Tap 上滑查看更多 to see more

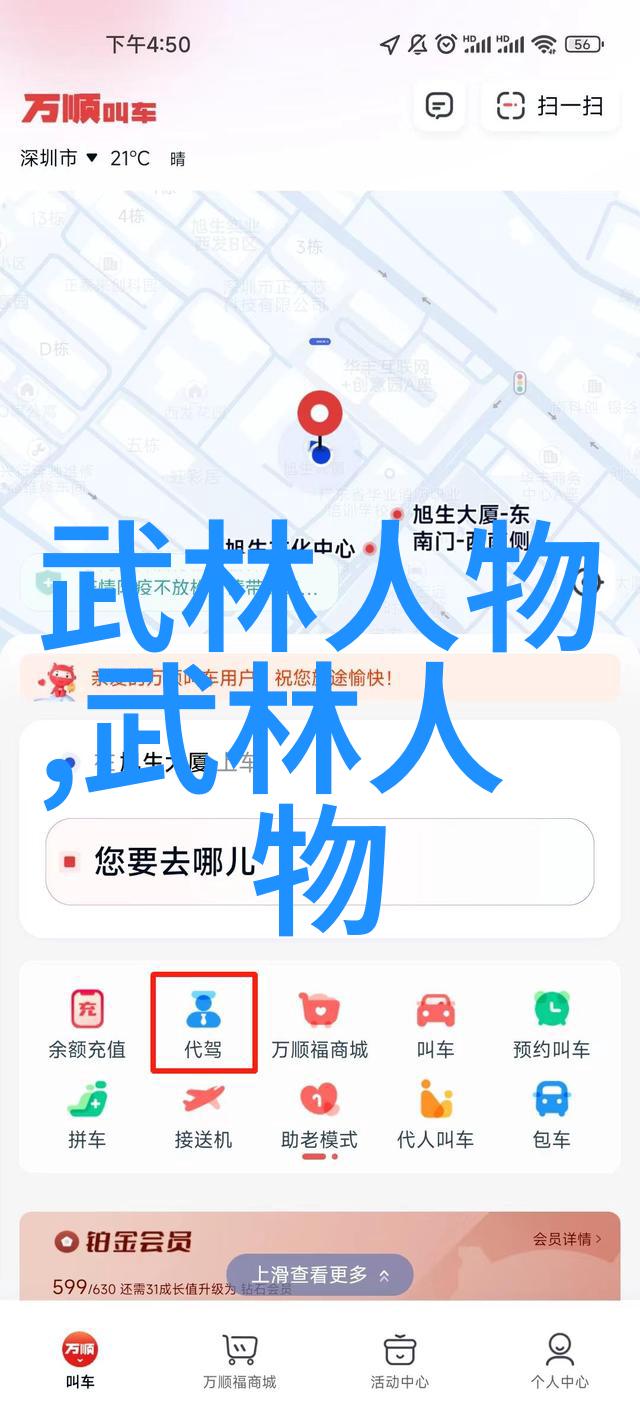320,1275
